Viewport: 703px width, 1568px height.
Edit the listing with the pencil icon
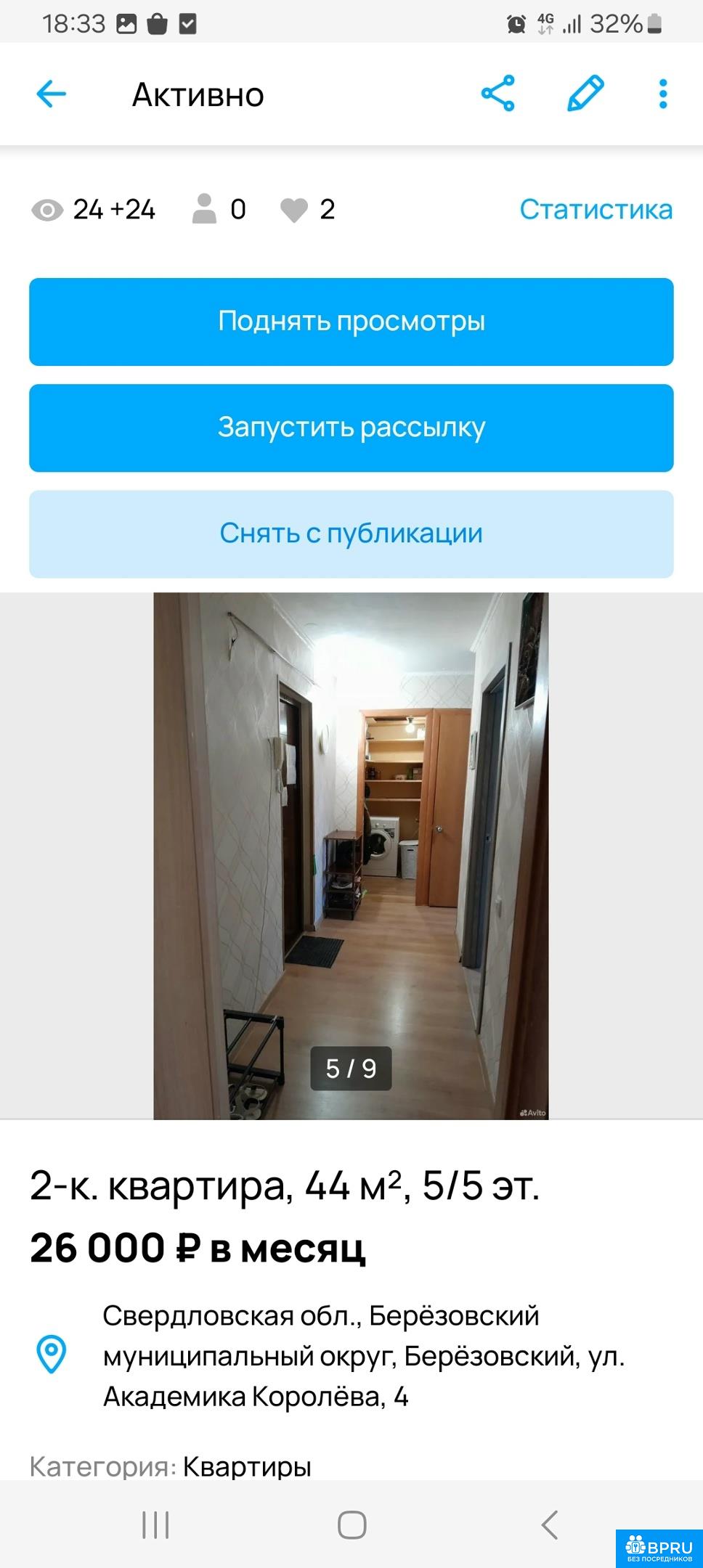coord(585,94)
